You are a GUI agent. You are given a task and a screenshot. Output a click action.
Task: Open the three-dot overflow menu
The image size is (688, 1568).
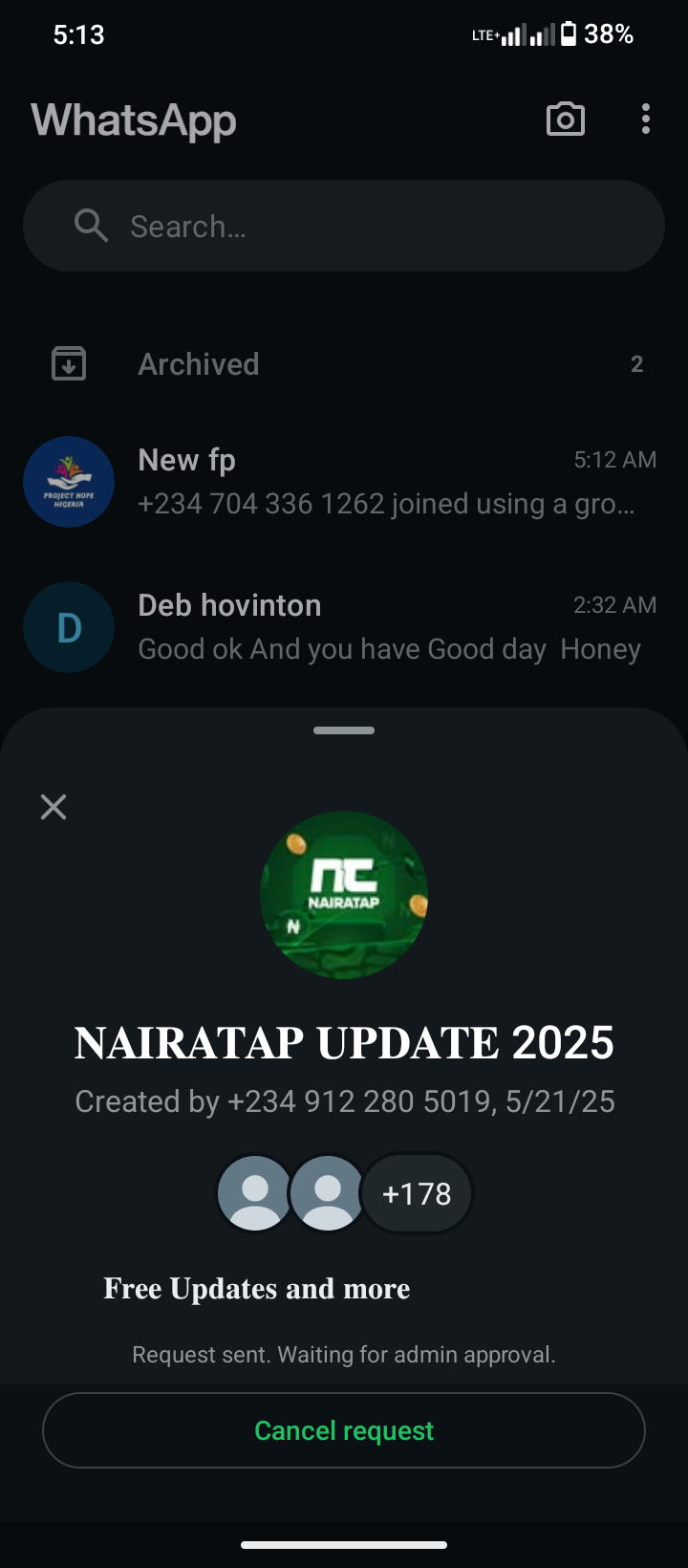tap(646, 120)
